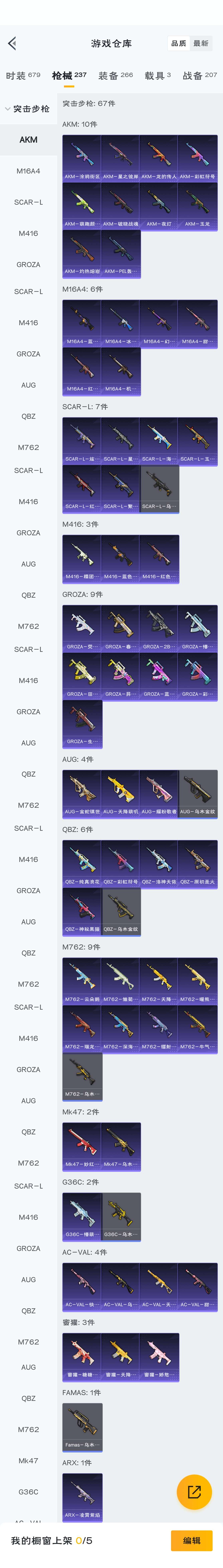Switch to the 载具 tab
Viewport: 223px width, 1568px height.
pos(157,76)
